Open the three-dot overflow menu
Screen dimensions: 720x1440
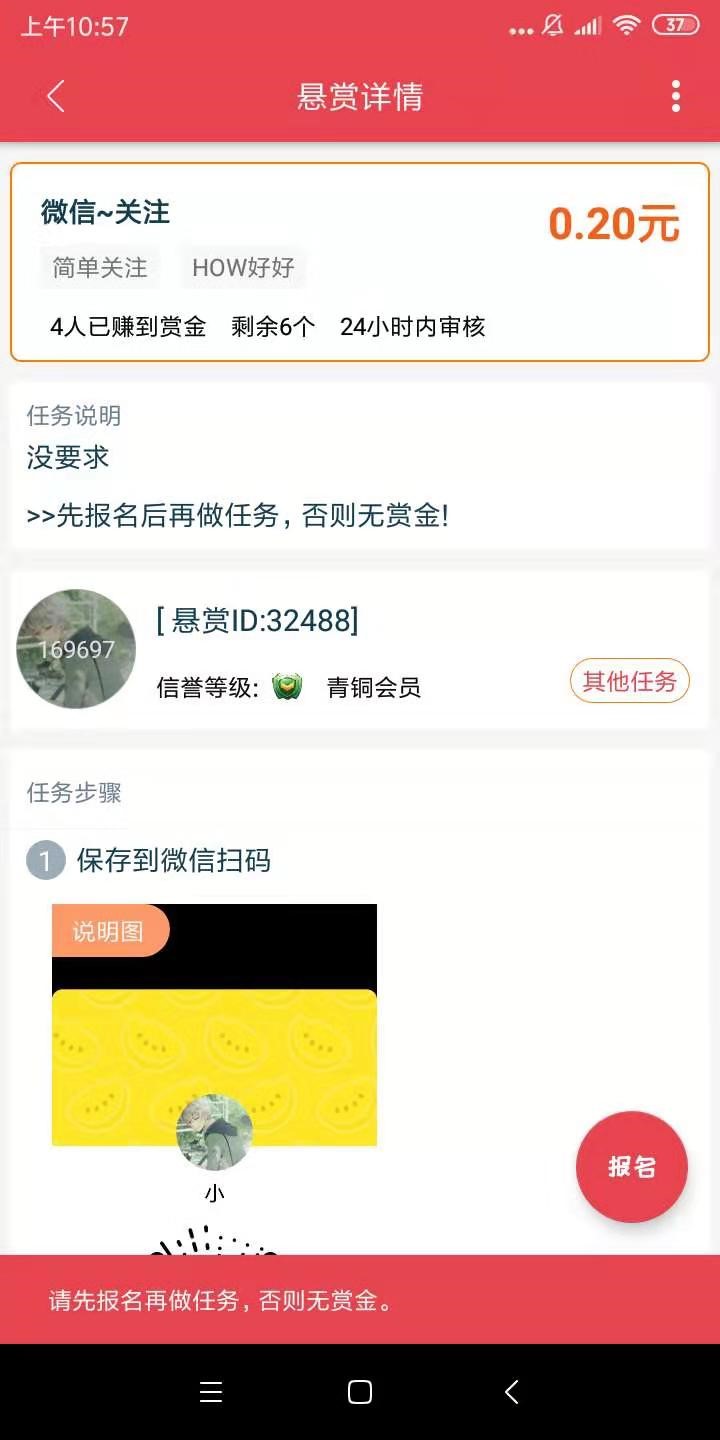coord(676,96)
